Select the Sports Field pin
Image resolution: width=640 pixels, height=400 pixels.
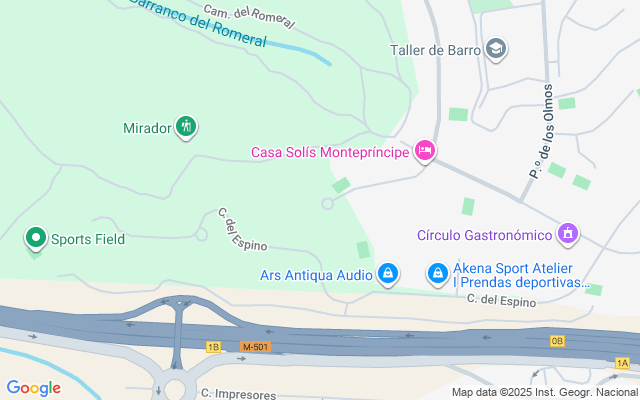(x=36, y=238)
